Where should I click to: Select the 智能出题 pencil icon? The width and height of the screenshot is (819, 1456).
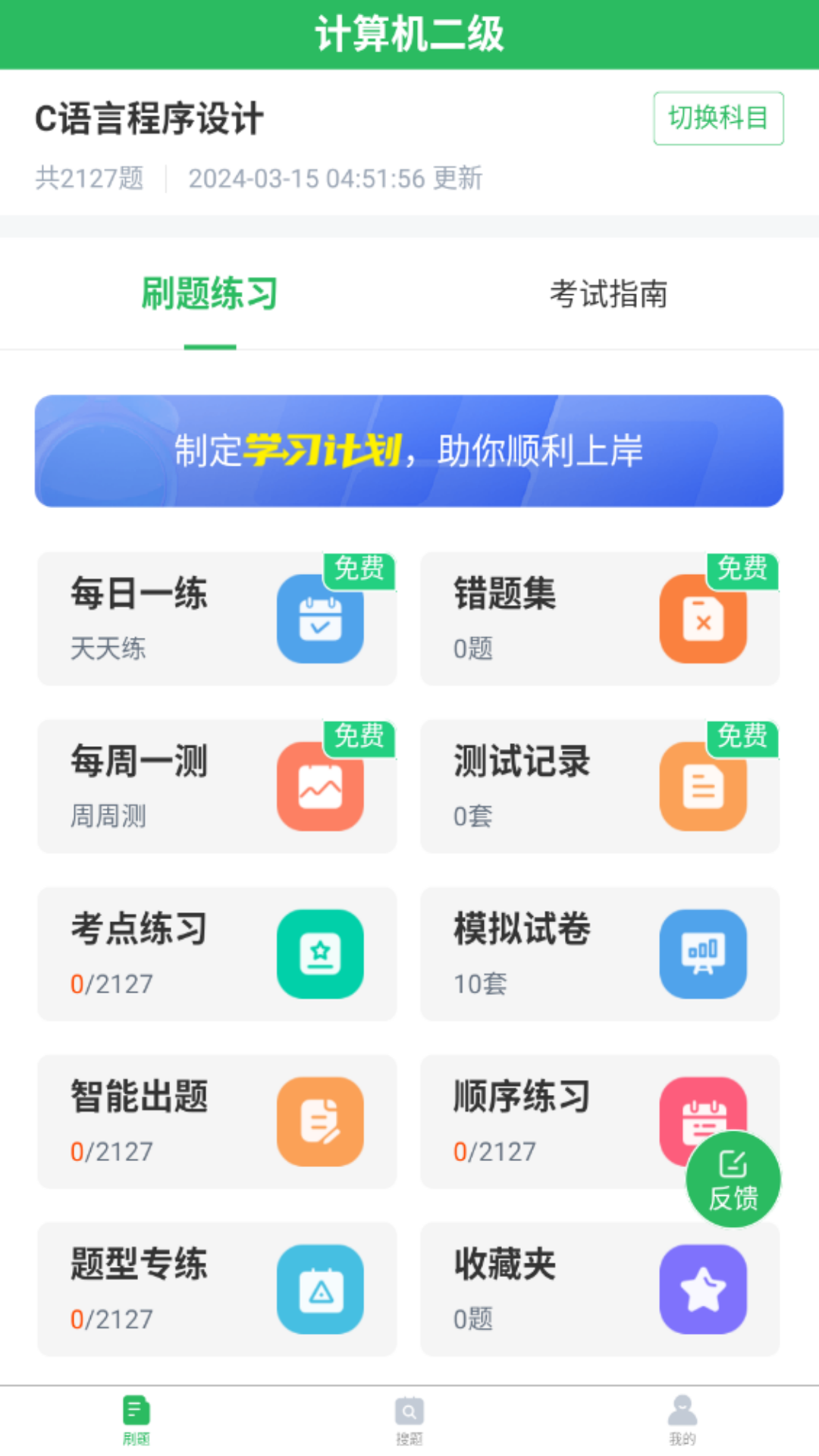(320, 1122)
